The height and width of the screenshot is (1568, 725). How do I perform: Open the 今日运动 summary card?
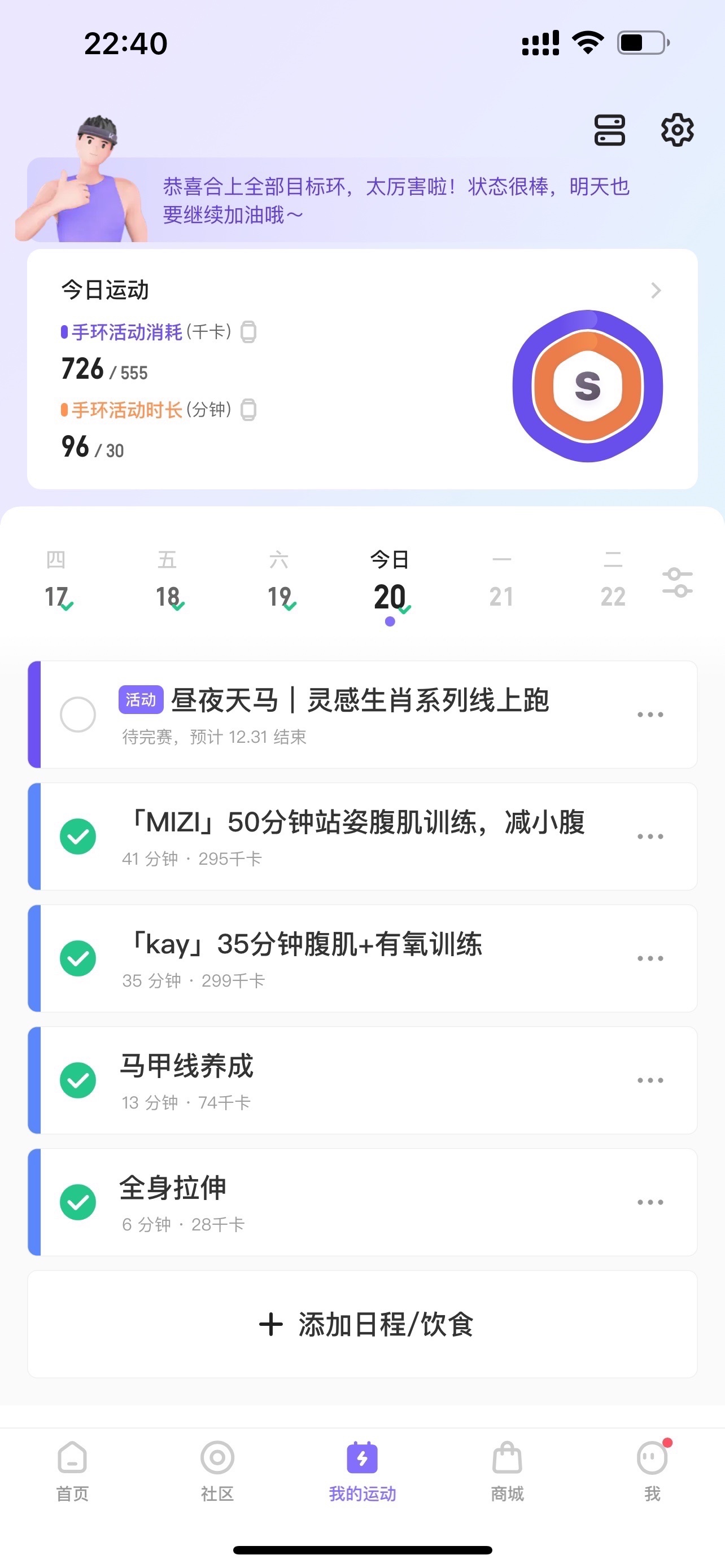(362, 369)
